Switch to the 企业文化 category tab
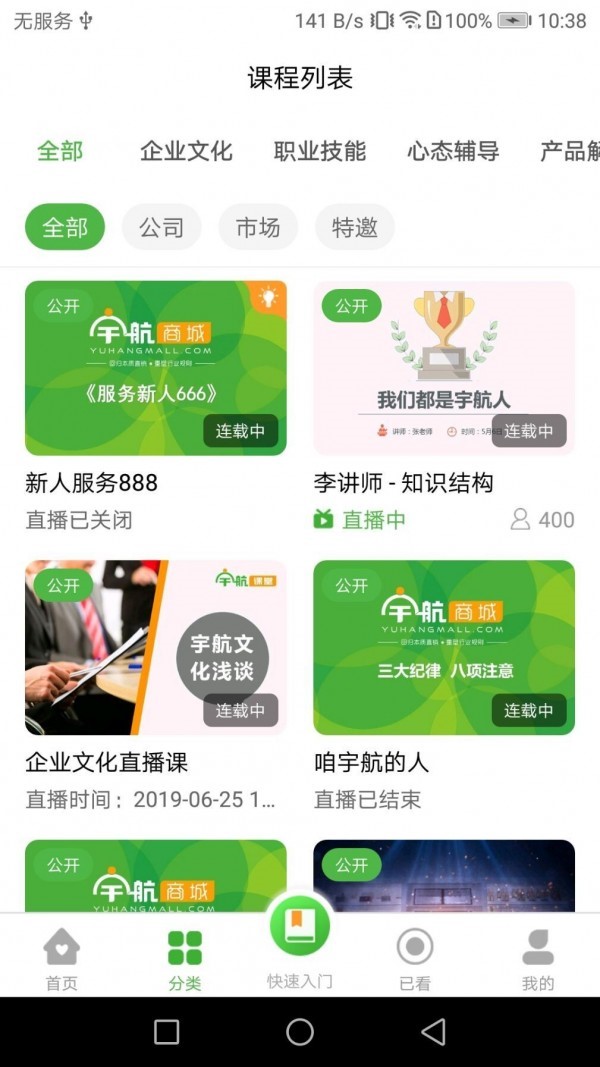The height and width of the screenshot is (1067, 600). tap(186, 151)
